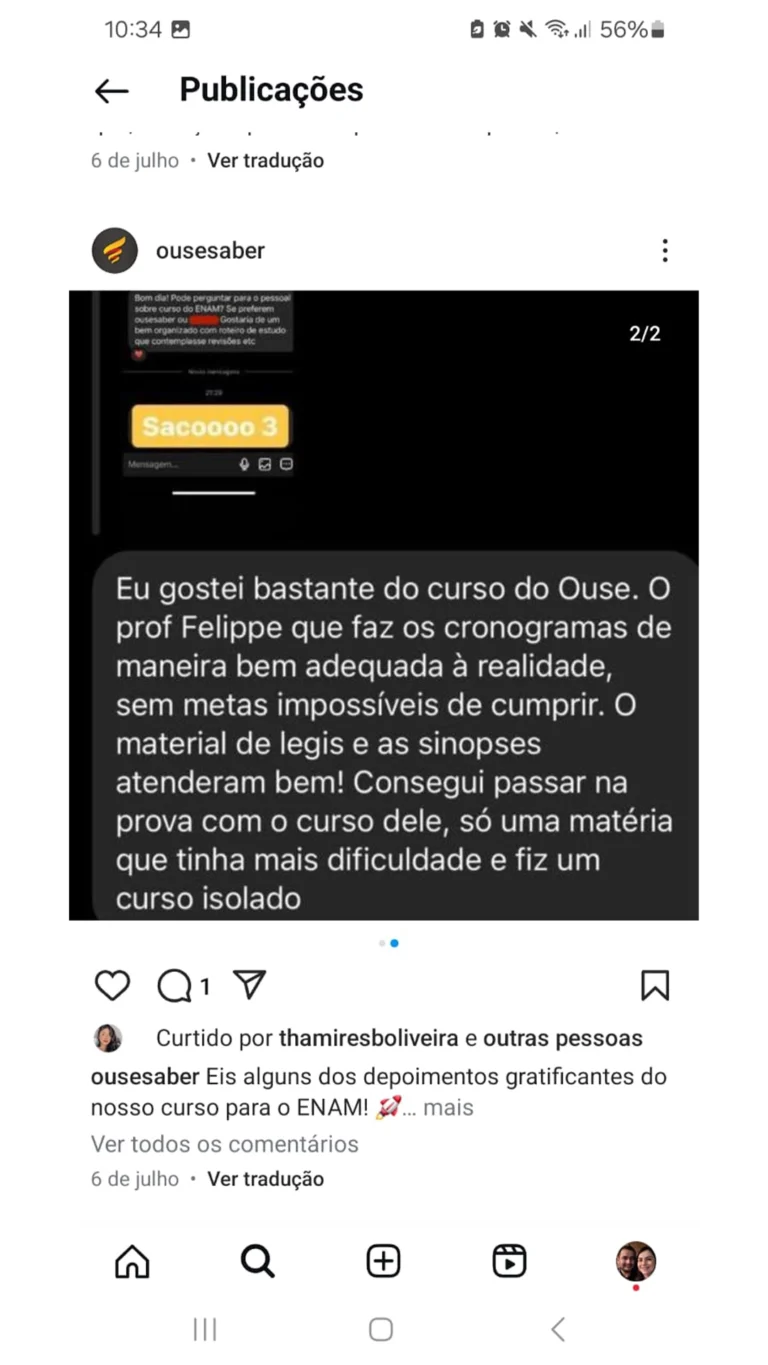Open the testimonial image in the post
The height and width of the screenshot is (1365, 768).
(384, 605)
